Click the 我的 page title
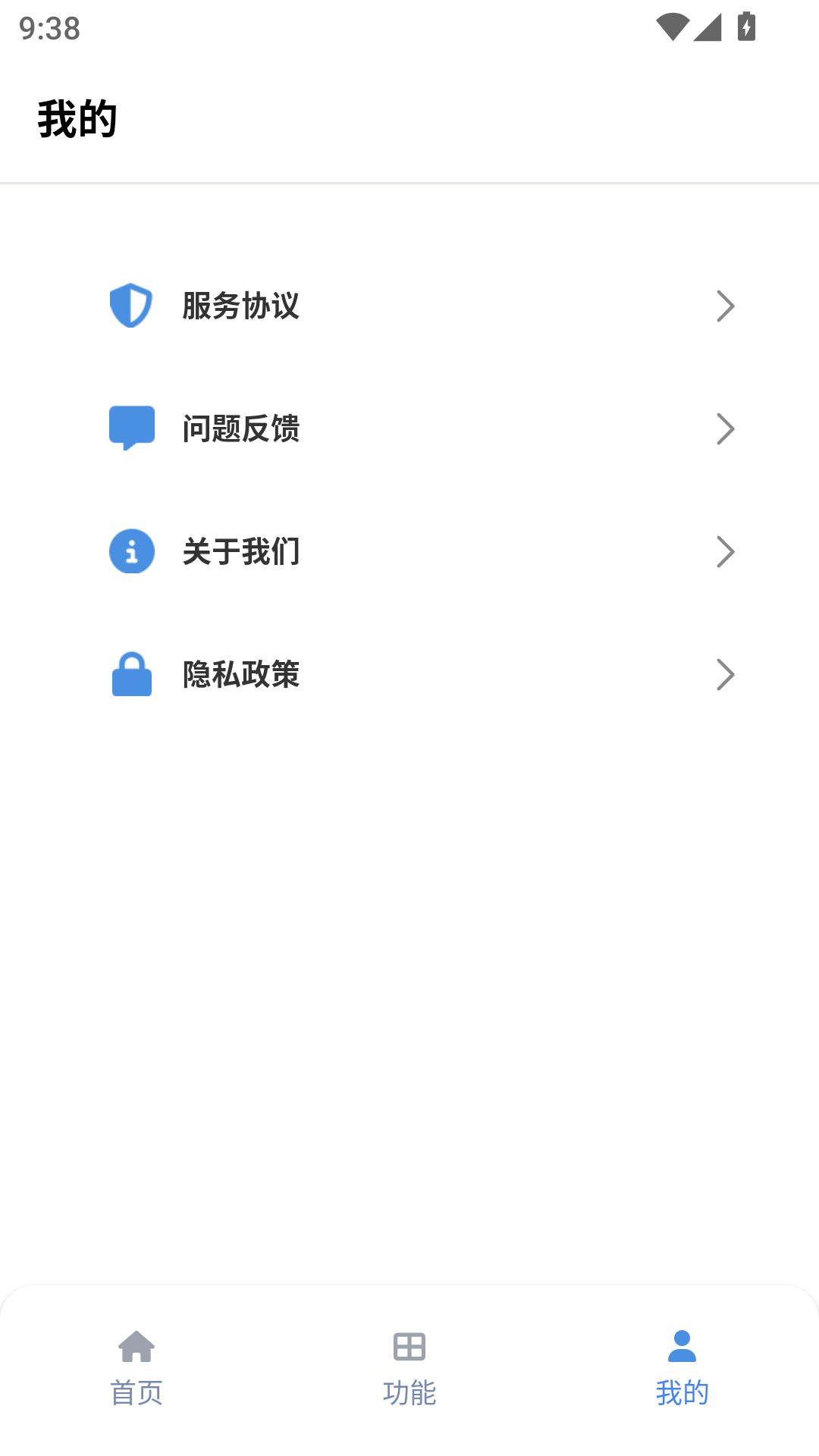 77,117
